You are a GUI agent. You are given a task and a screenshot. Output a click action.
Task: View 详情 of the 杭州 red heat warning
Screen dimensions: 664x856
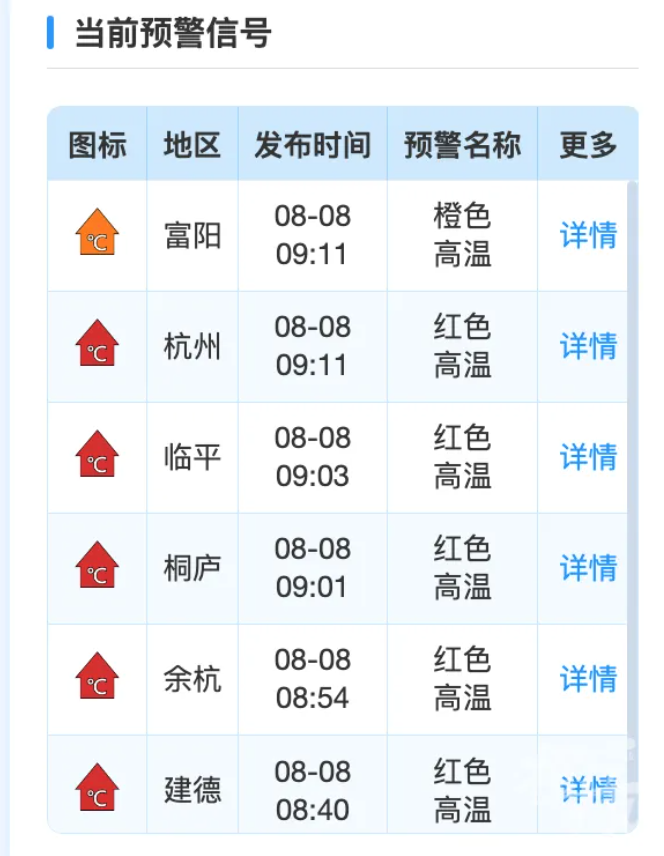coord(588,347)
